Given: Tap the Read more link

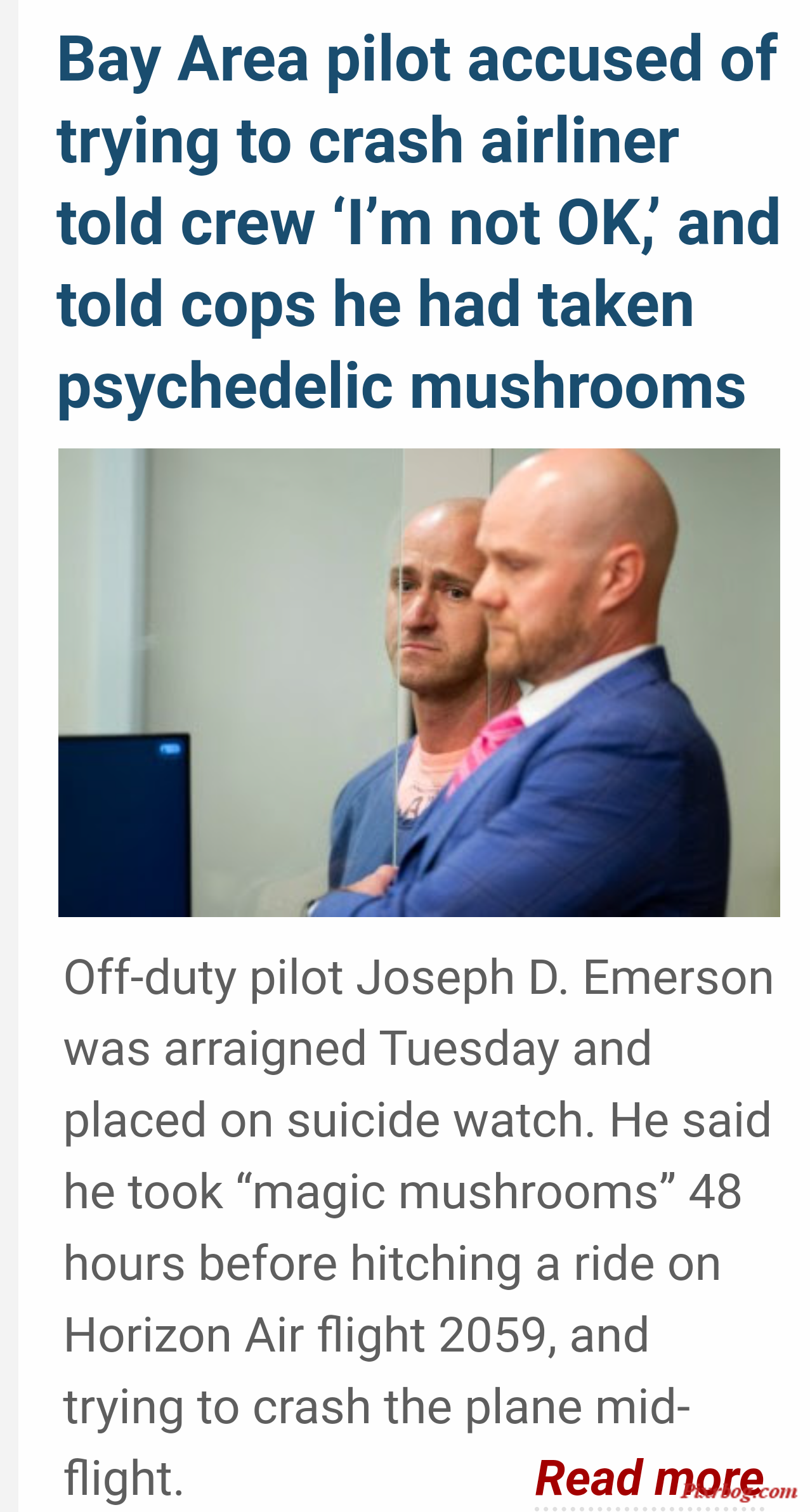Looking at the screenshot, I should click(648, 1478).
